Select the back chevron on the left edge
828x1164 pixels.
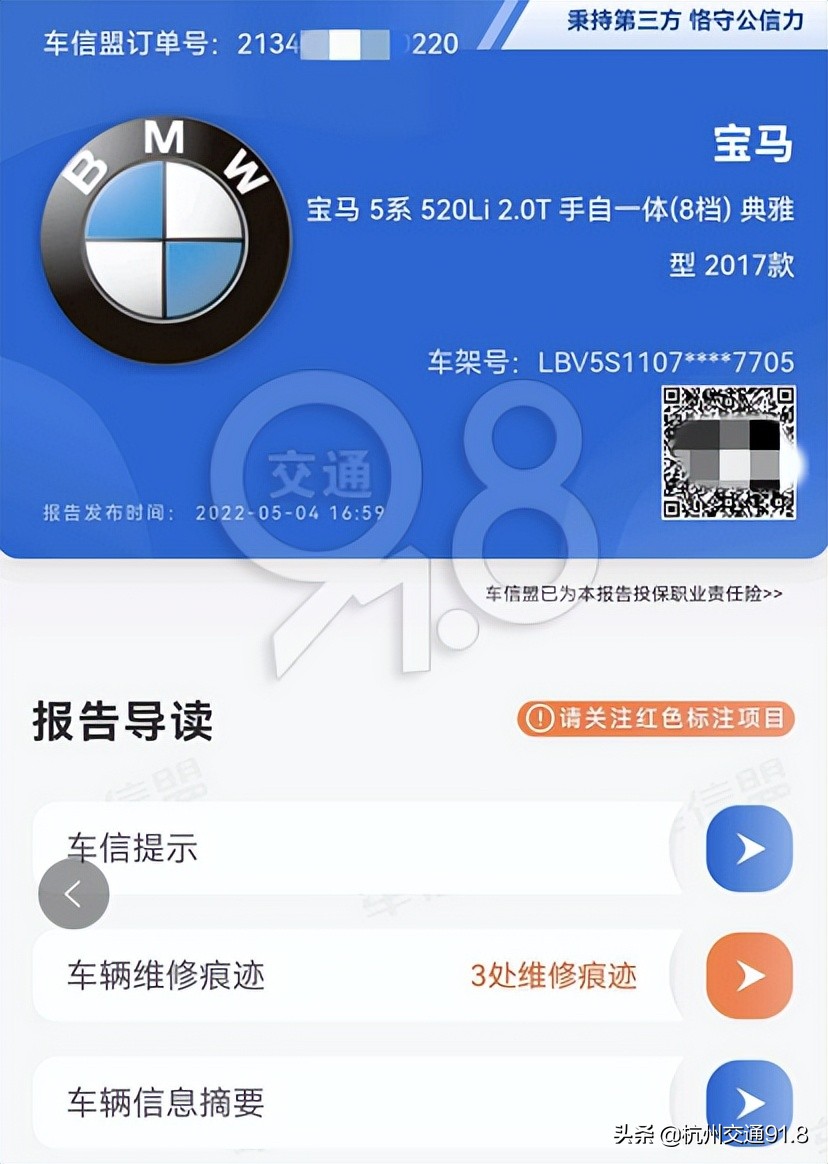73,894
